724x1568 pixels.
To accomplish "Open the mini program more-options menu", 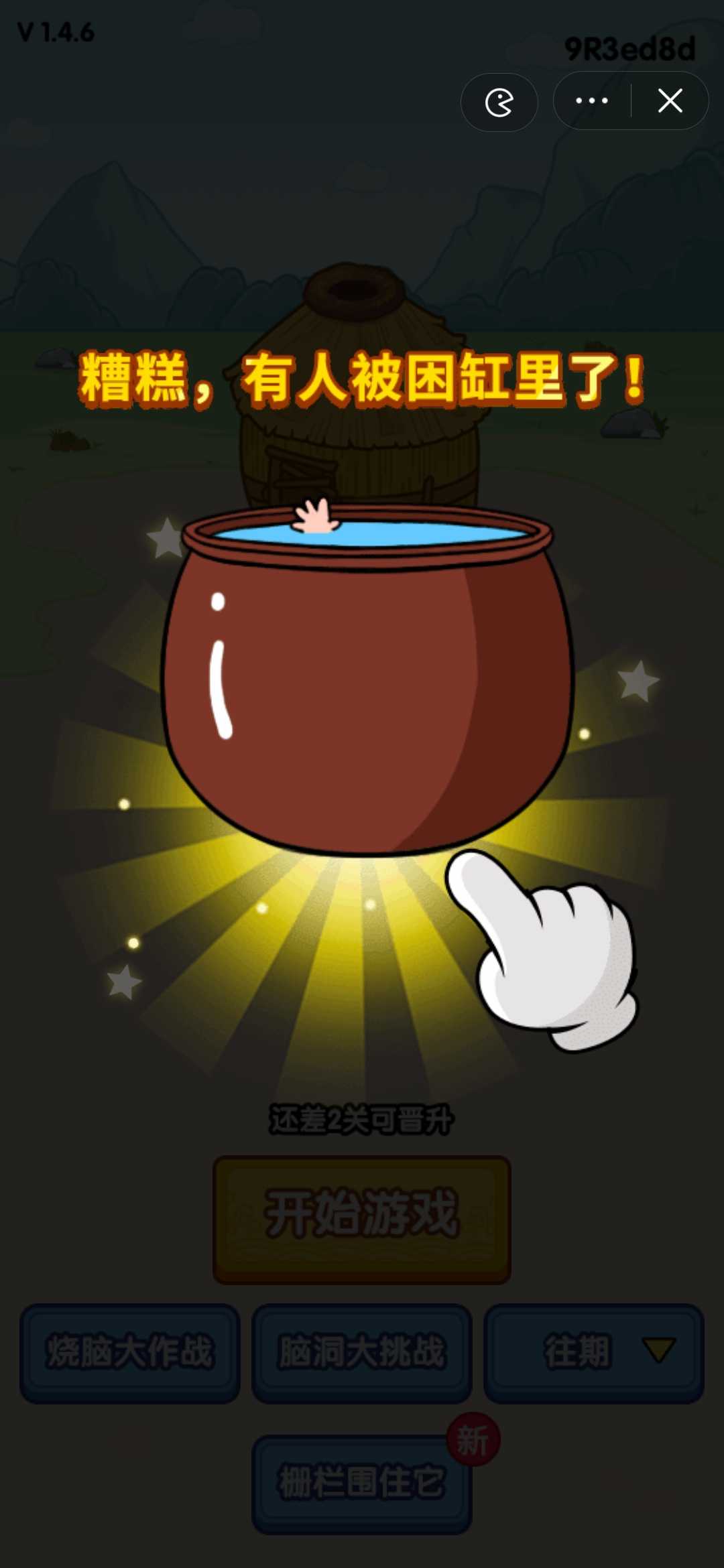I will coord(592,101).
